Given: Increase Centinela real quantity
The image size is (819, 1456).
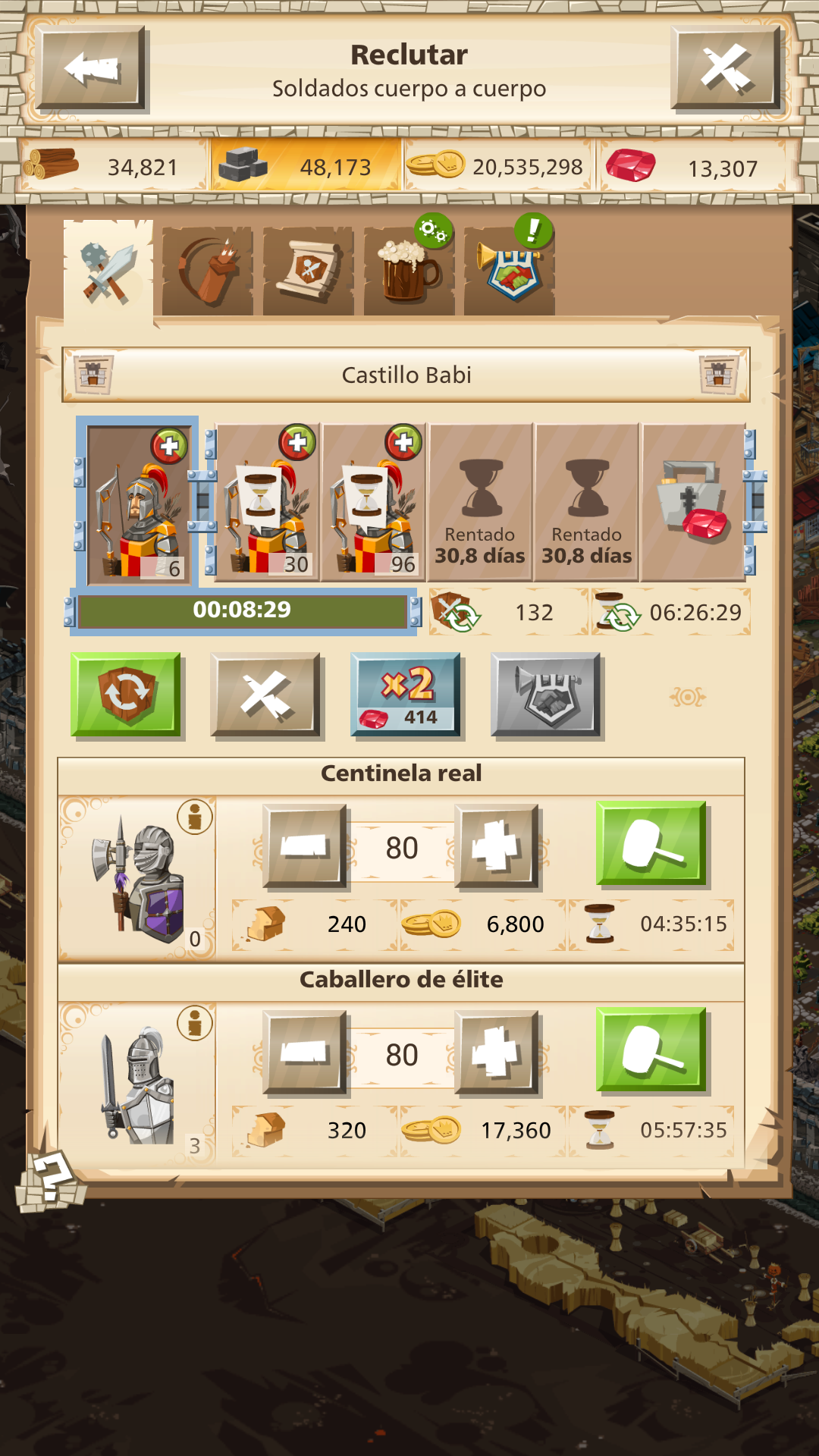Looking at the screenshot, I should pos(497,846).
